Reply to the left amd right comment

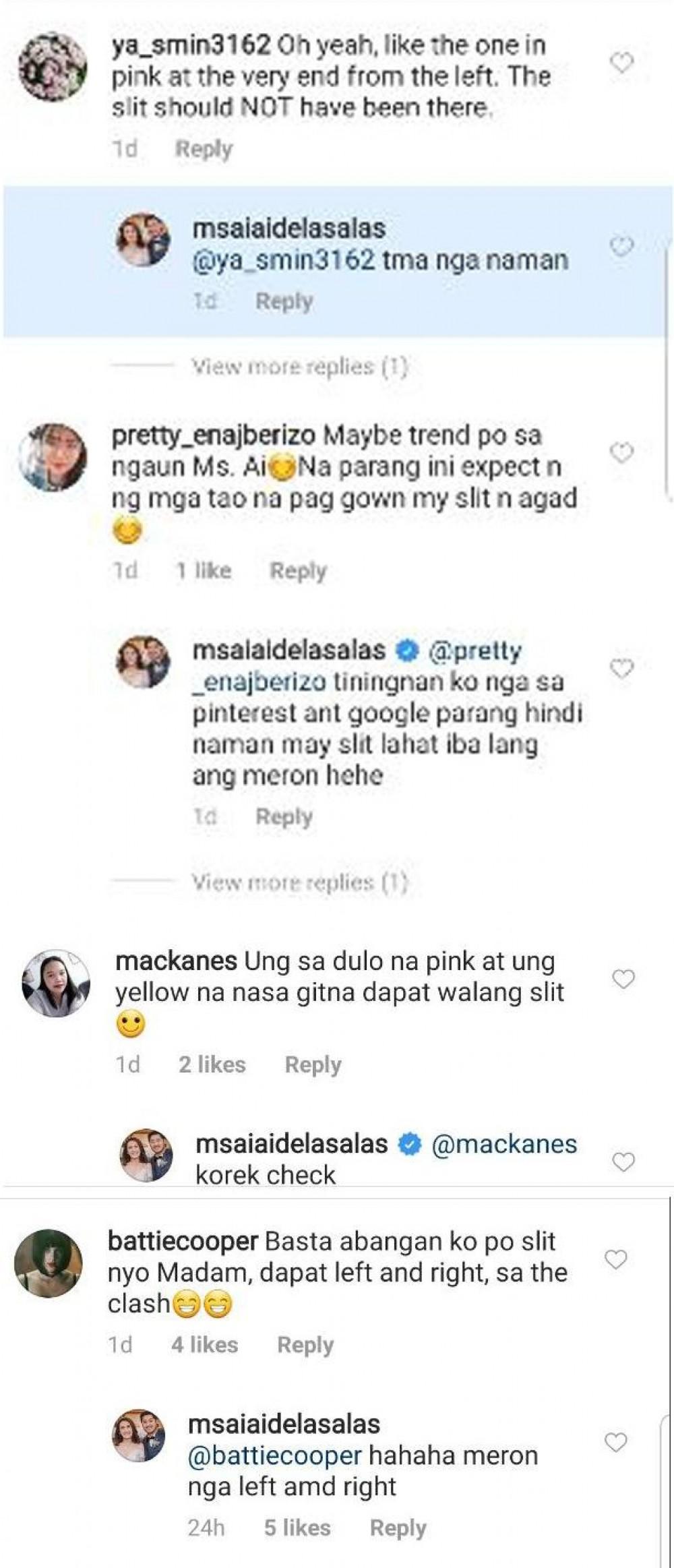tap(398, 1528)
